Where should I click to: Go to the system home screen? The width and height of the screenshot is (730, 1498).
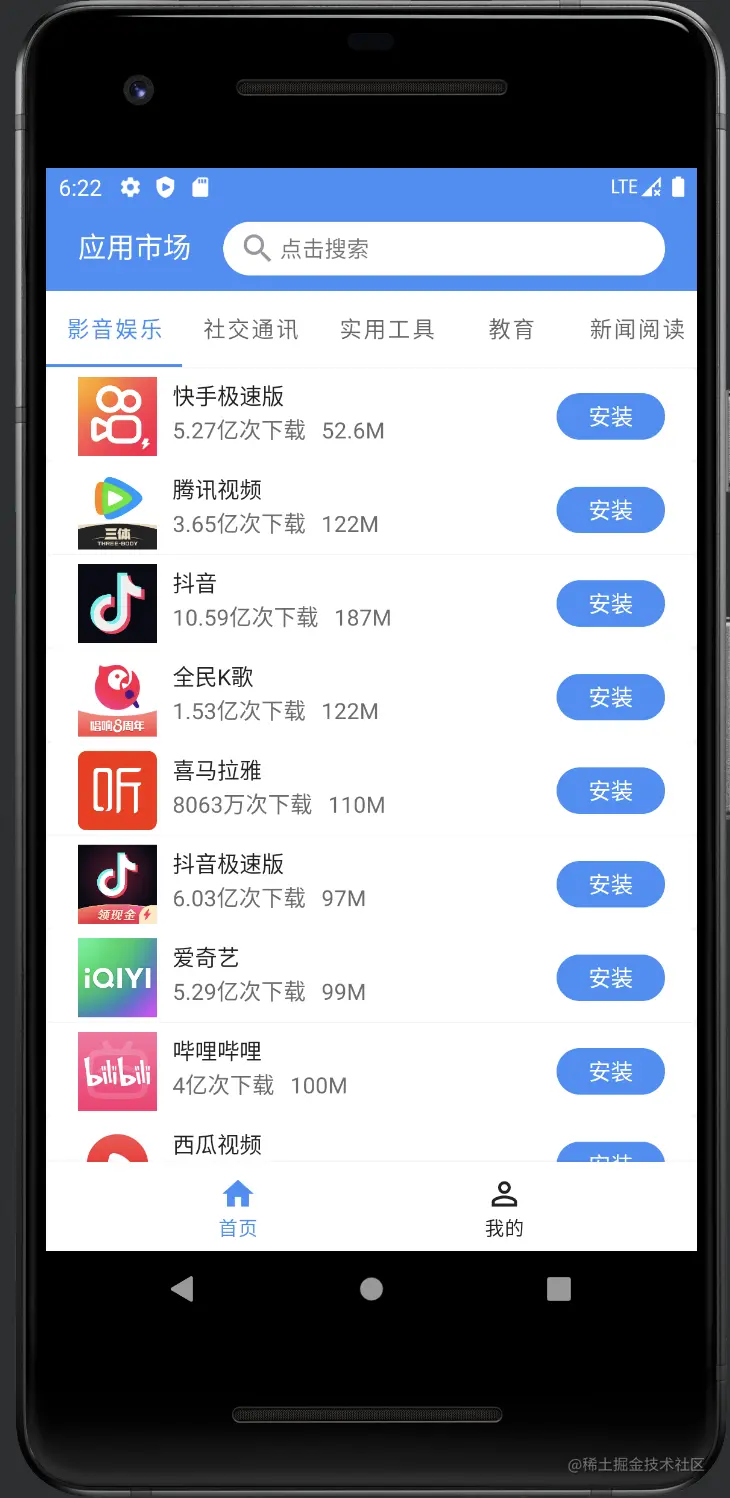[371, 1289]
